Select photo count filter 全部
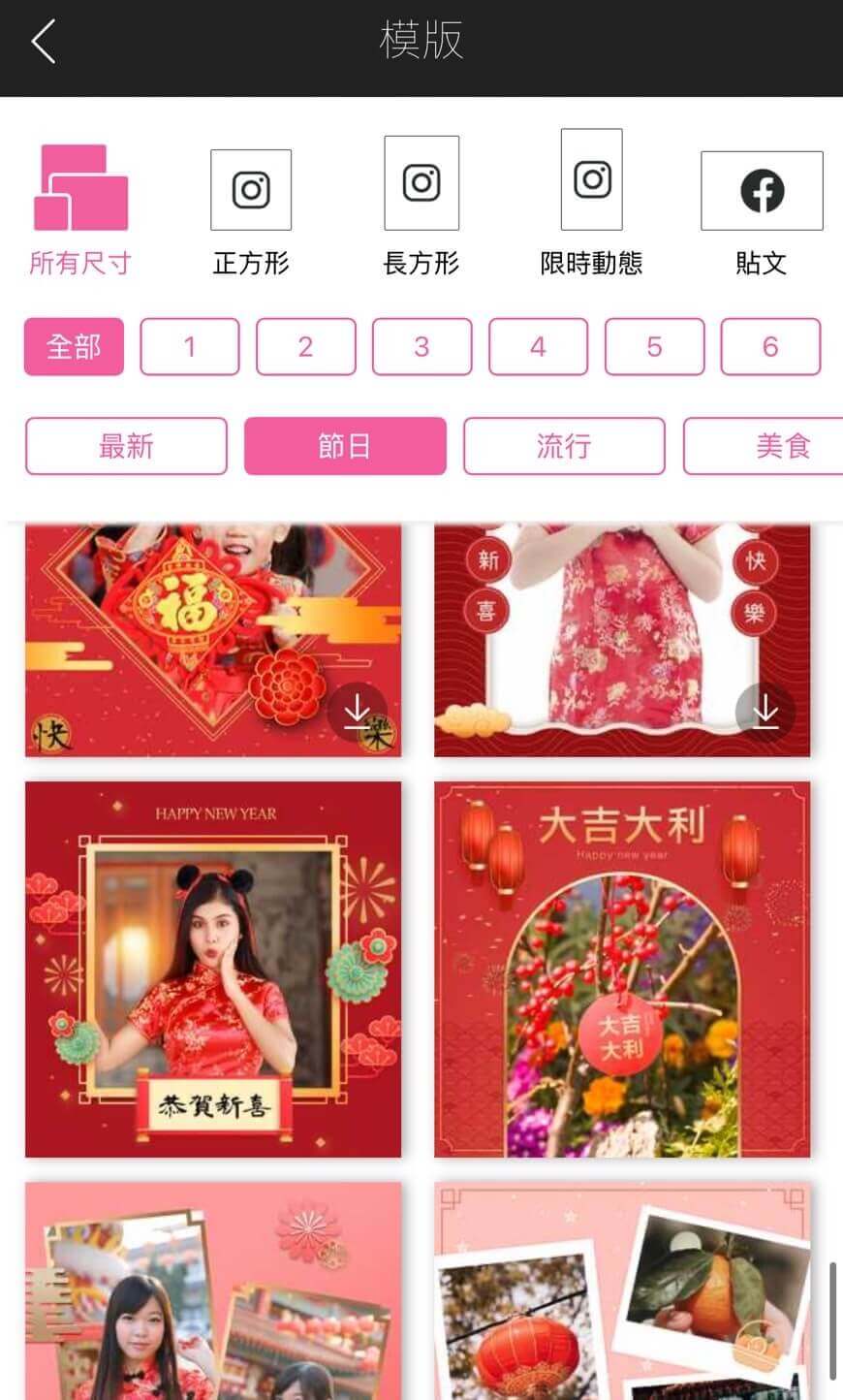Screen dimensions: 843x1400 pos(74,346)
